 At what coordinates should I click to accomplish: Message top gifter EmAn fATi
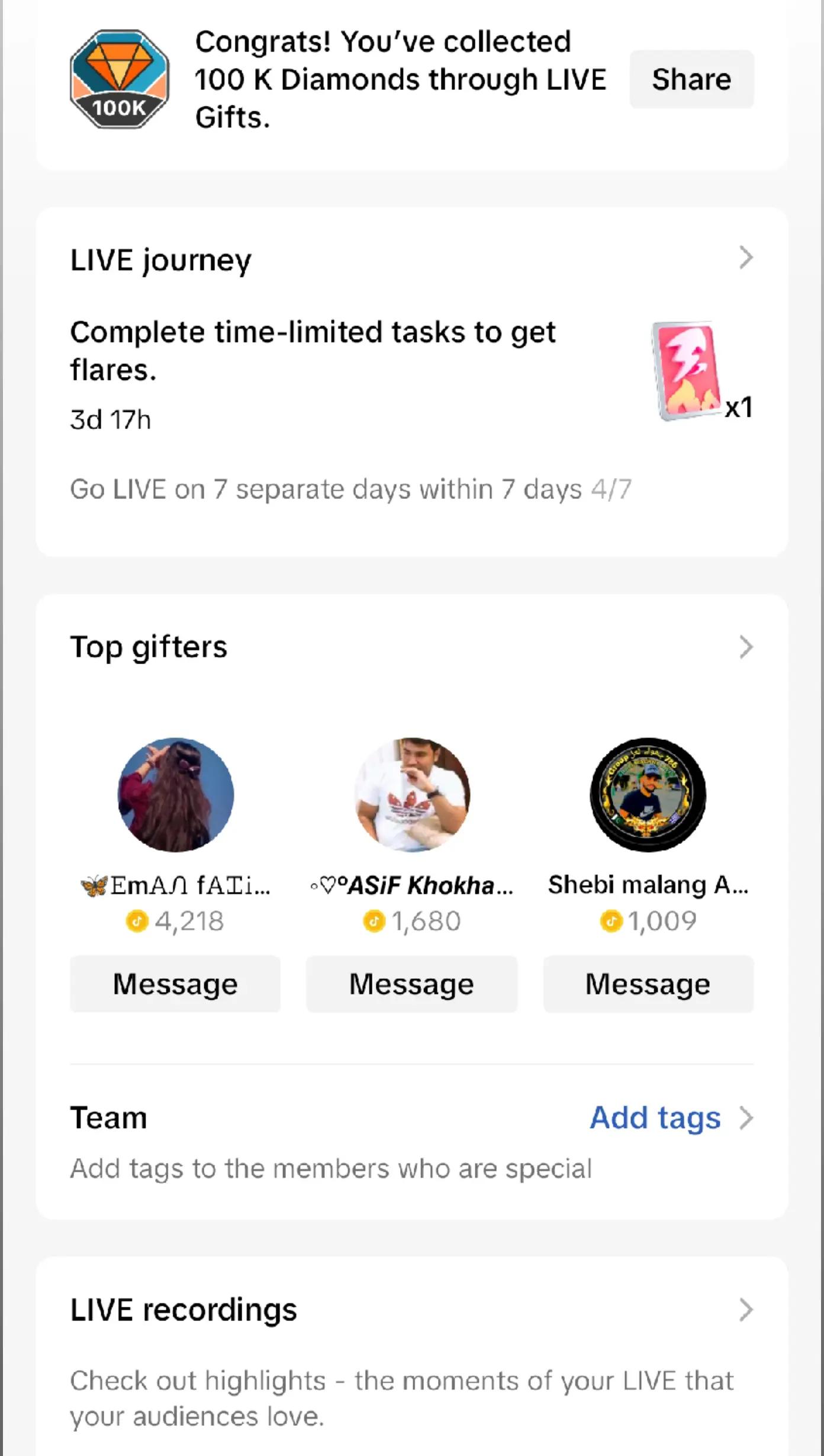click(x=175, y=984)
